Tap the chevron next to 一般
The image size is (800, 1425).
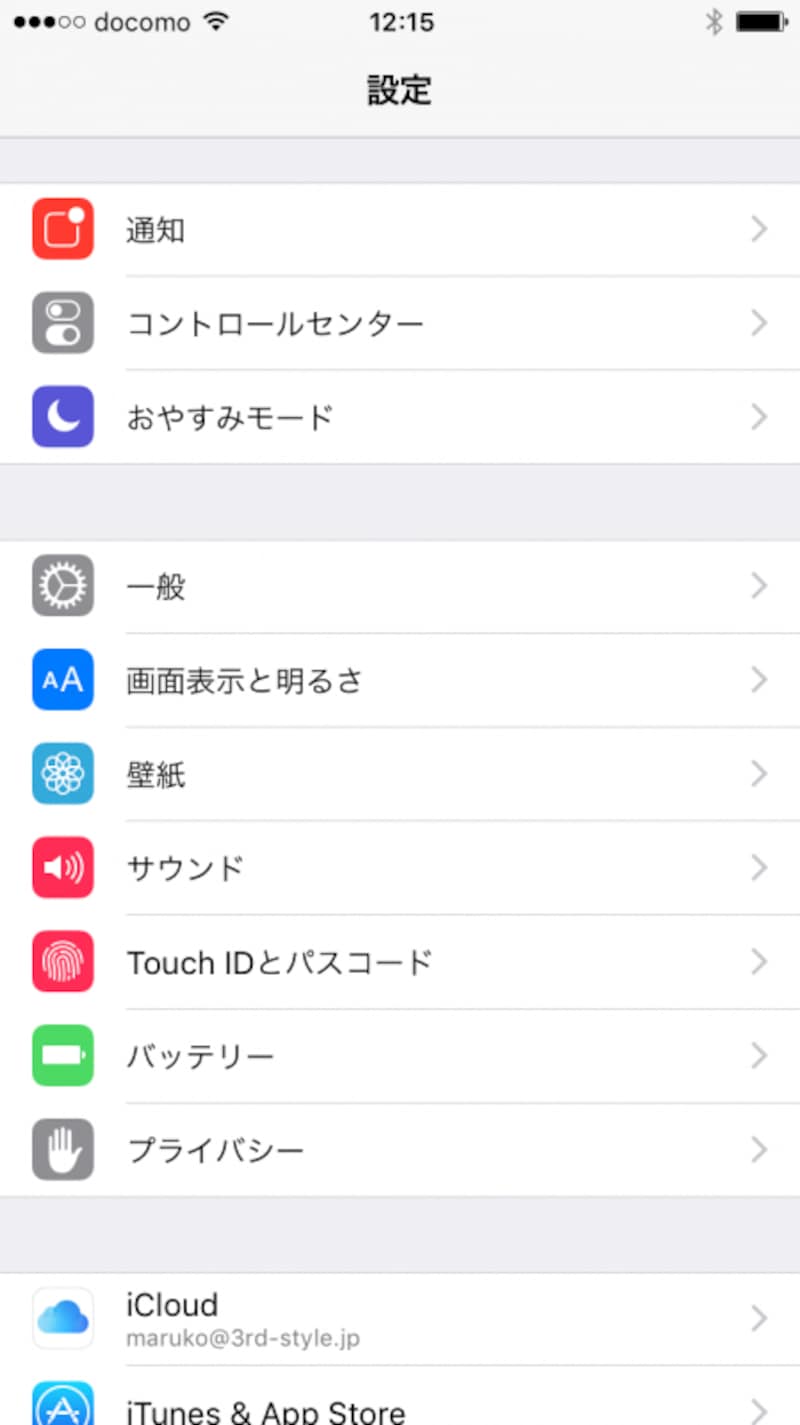(758, 587)
